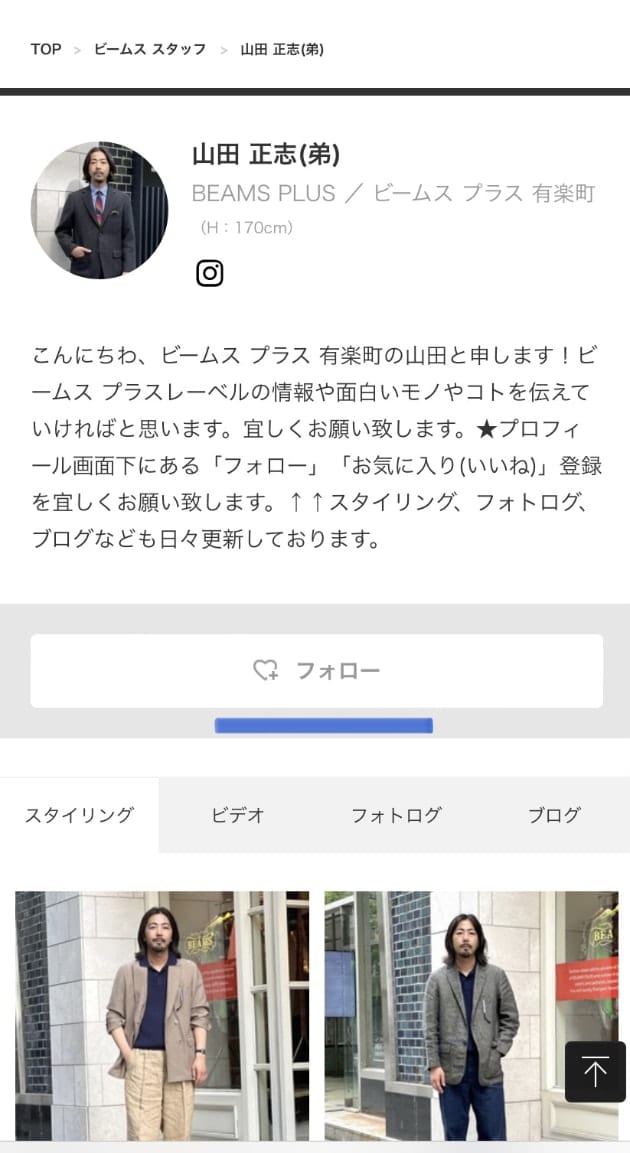
Task: Switch to the フォトログ tab
Action: 396,815
